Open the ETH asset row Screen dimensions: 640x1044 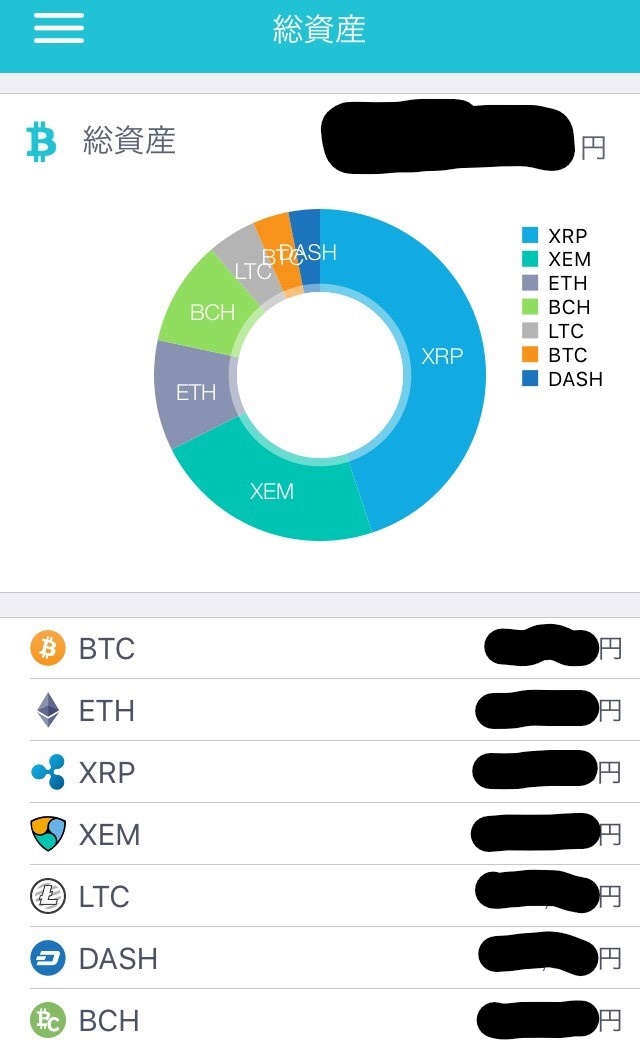(x=320, y=710)
